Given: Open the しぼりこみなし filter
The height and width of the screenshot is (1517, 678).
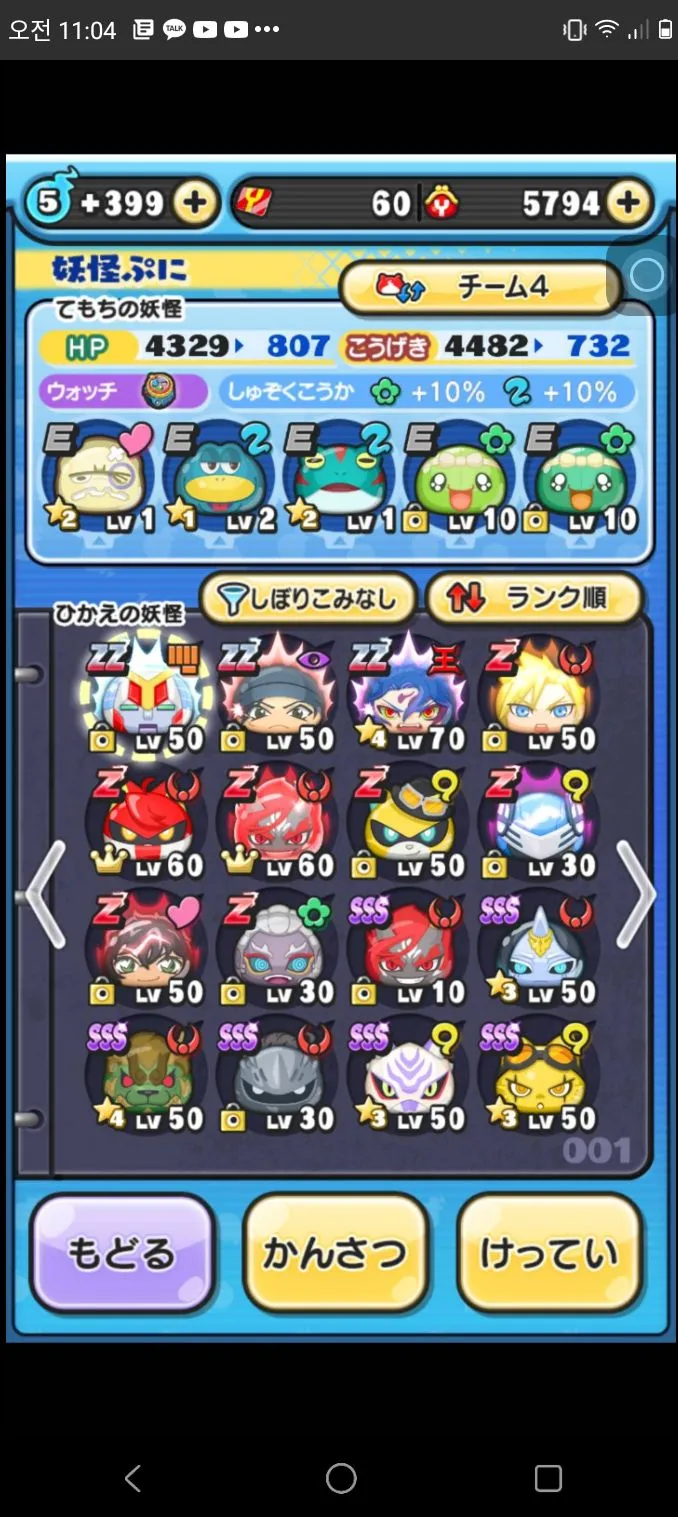Looking at the screenshot, I should tap(308, 599).
